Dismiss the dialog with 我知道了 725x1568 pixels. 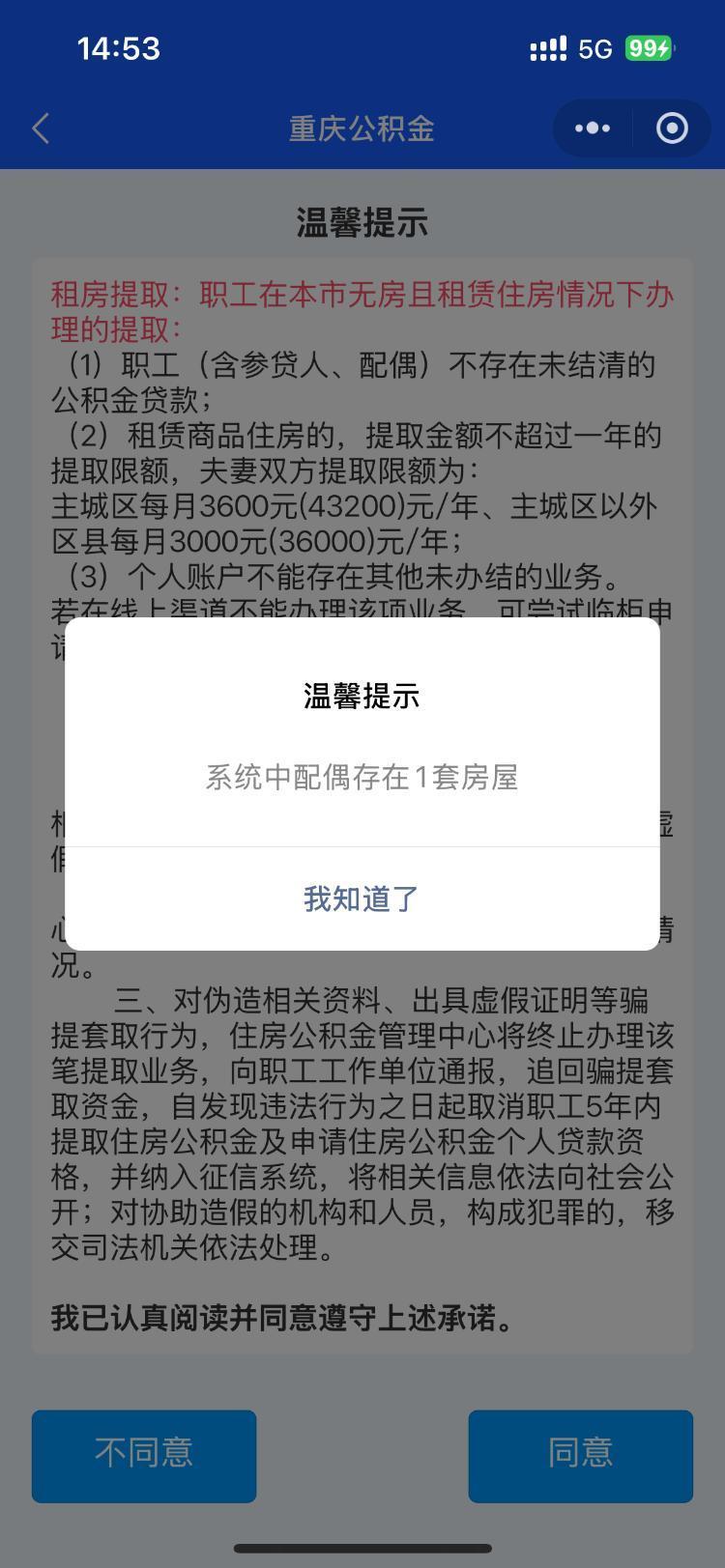362,898
